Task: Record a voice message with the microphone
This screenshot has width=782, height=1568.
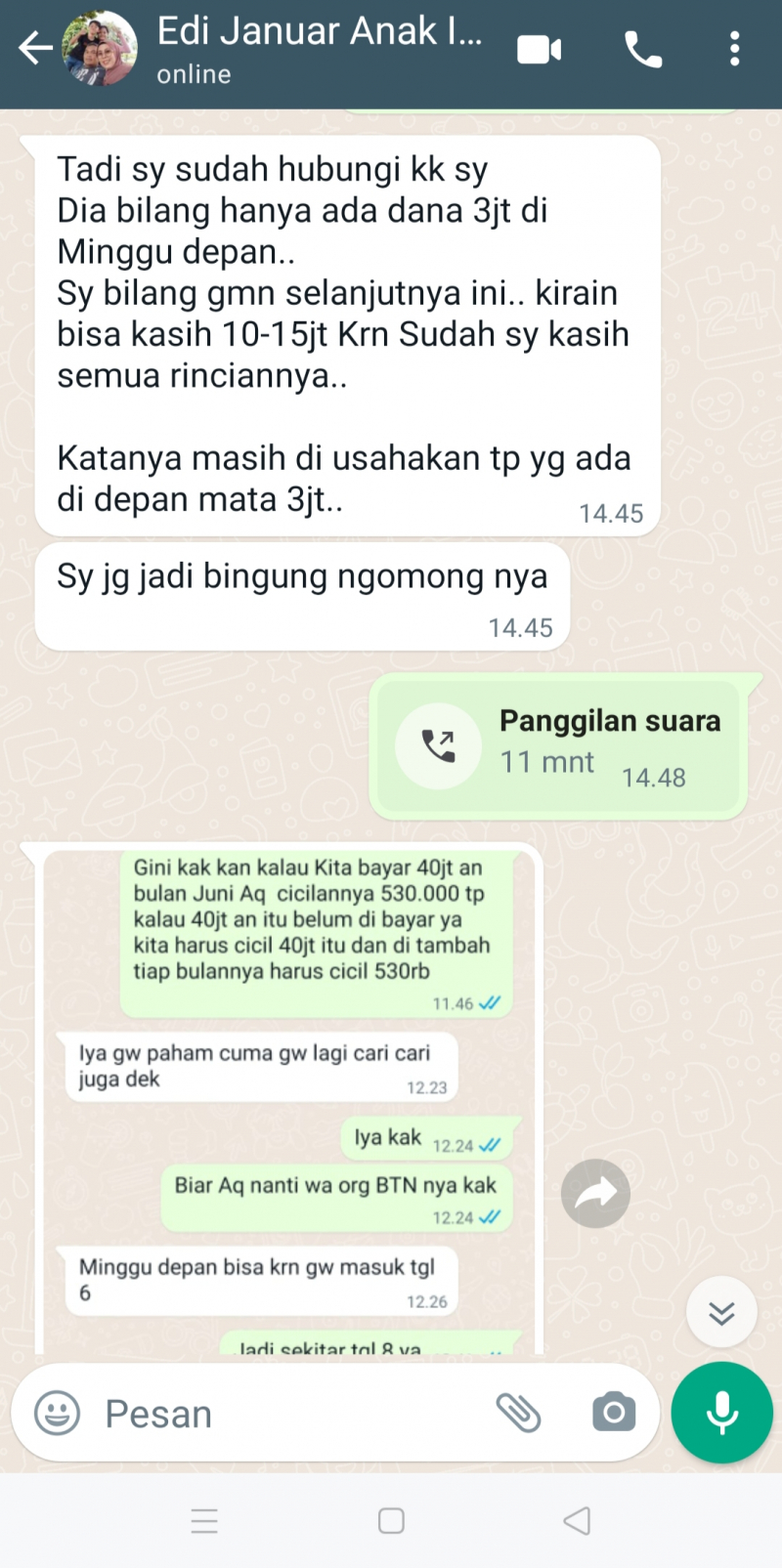Action: pos(721,1413)
